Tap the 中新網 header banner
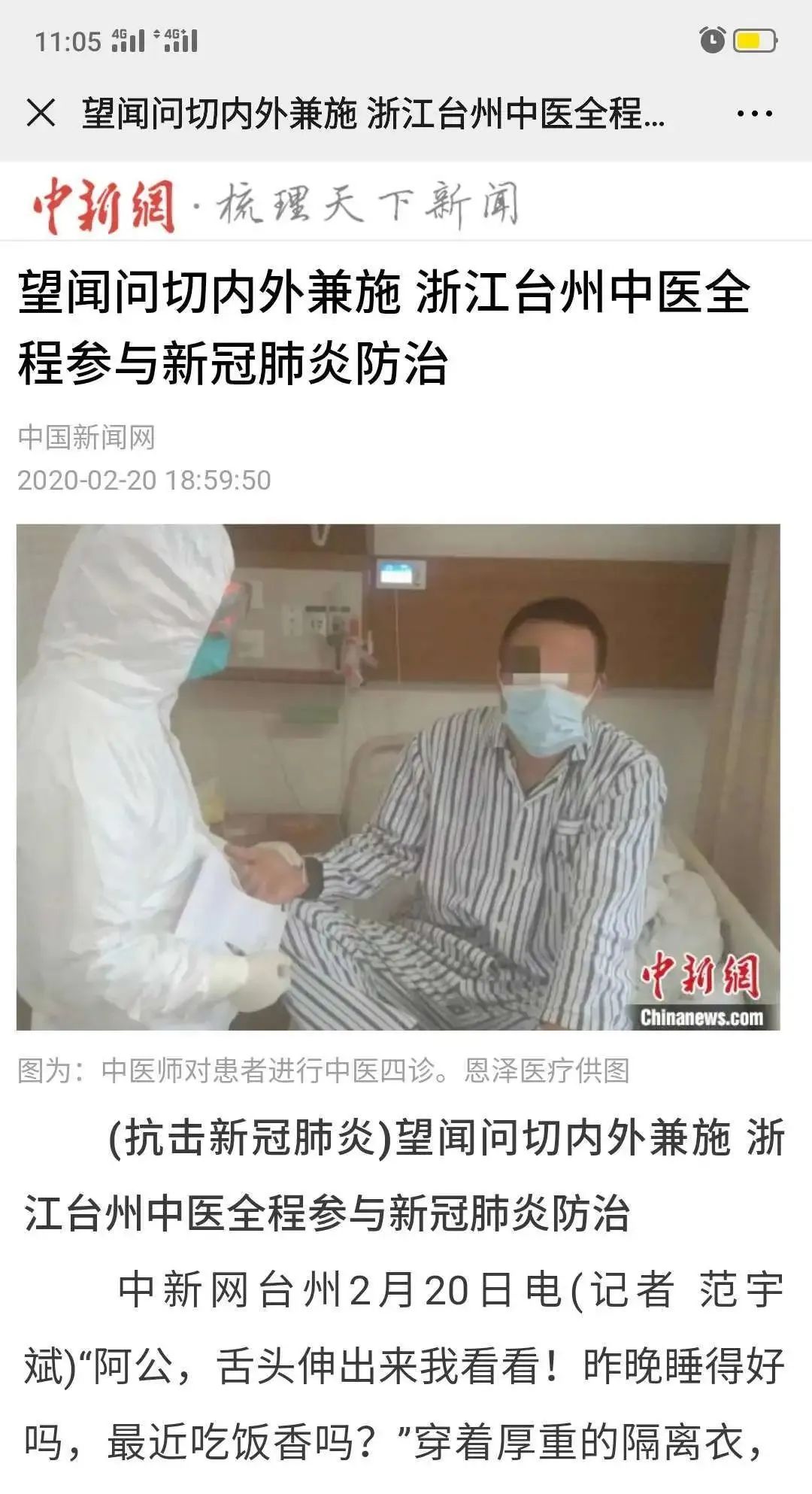Viewport: 812px width, 1494px height. pos(274,205)
